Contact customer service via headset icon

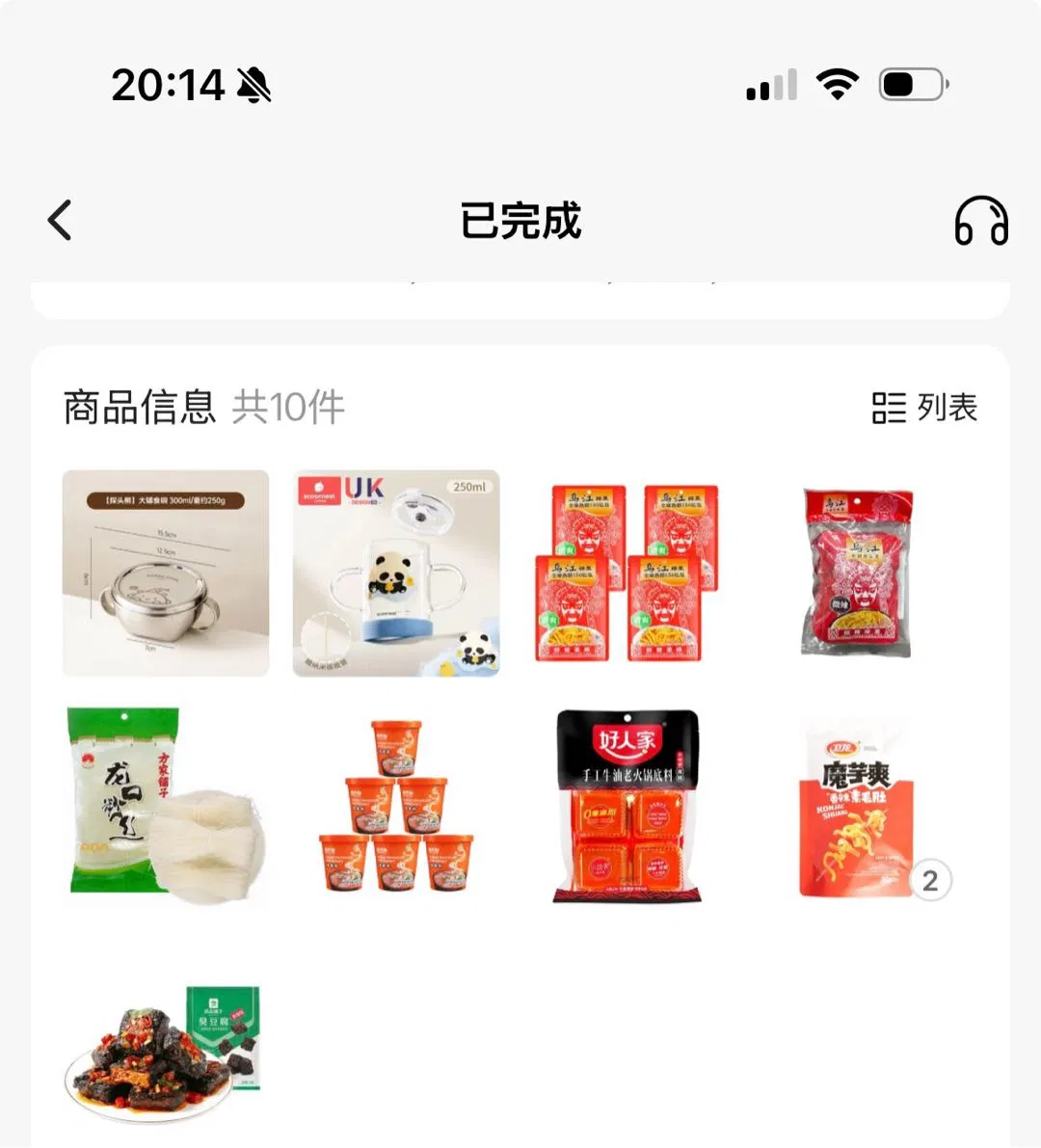click(x=980, y=221)
